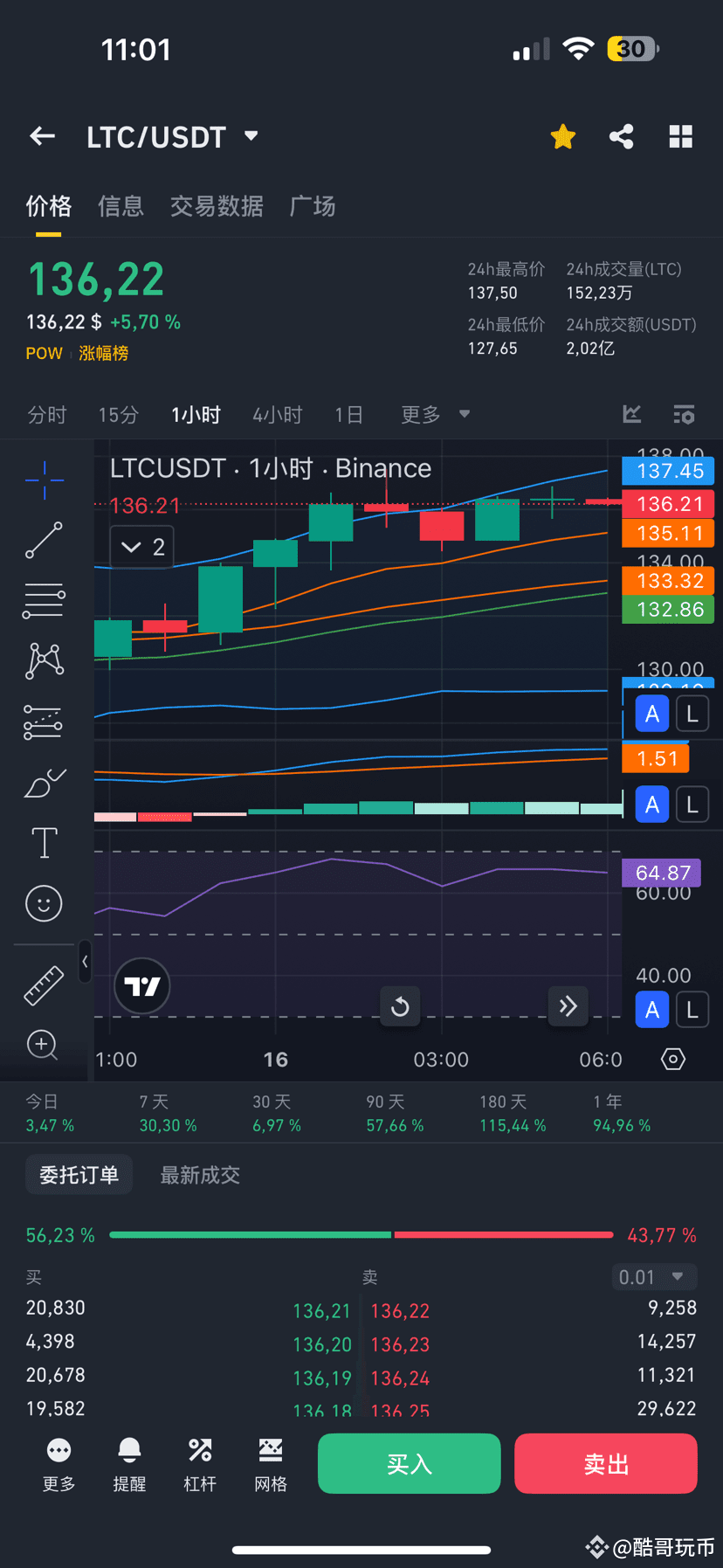The width and height of the screenshot is (723, 1568).
Task: Switch to the 最新成交 tab
Action: [200, 1175]
